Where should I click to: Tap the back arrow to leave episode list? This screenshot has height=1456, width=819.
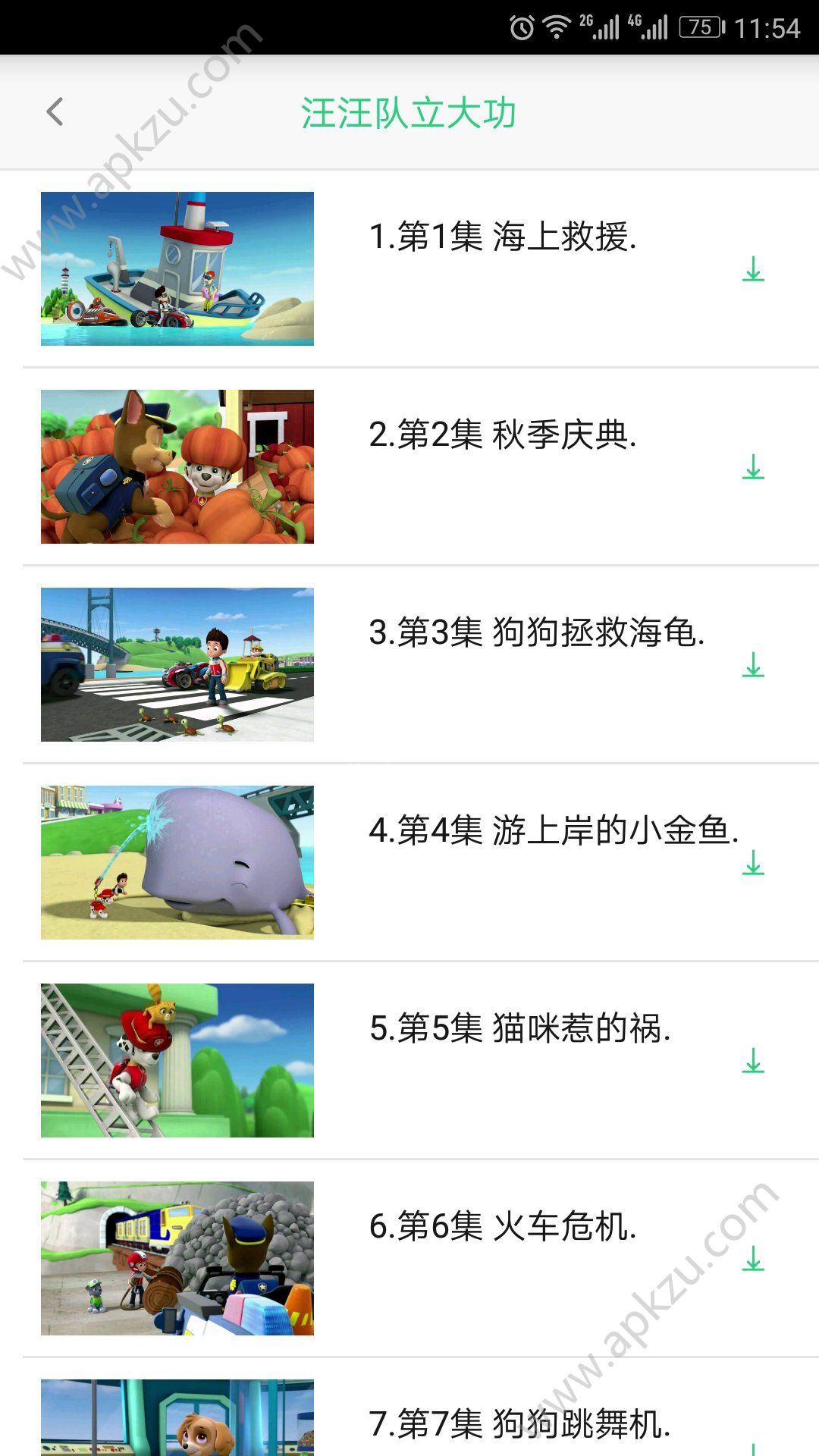(55, 111)
